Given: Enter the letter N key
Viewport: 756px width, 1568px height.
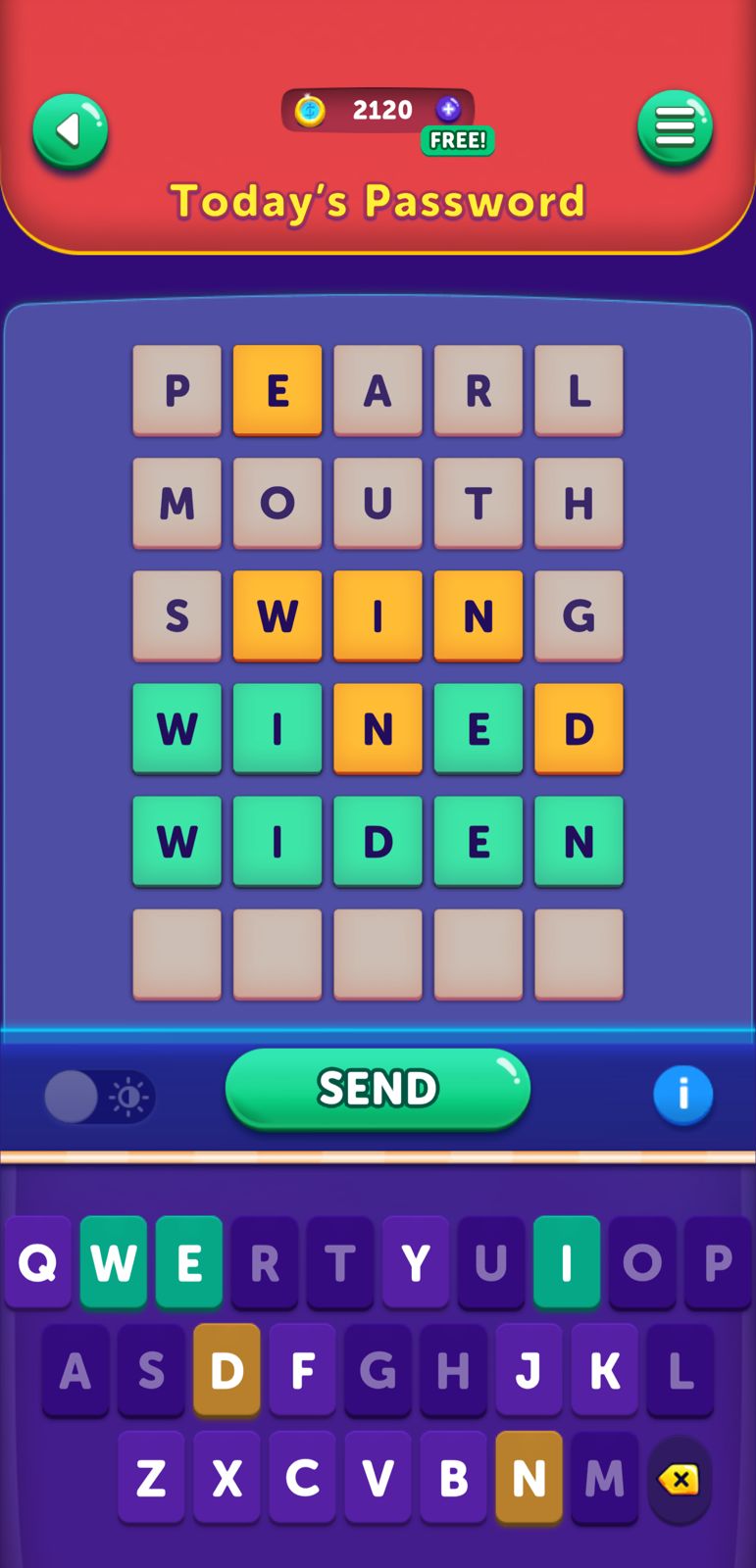Looking at the screenshot, I should coord(529,1478).
